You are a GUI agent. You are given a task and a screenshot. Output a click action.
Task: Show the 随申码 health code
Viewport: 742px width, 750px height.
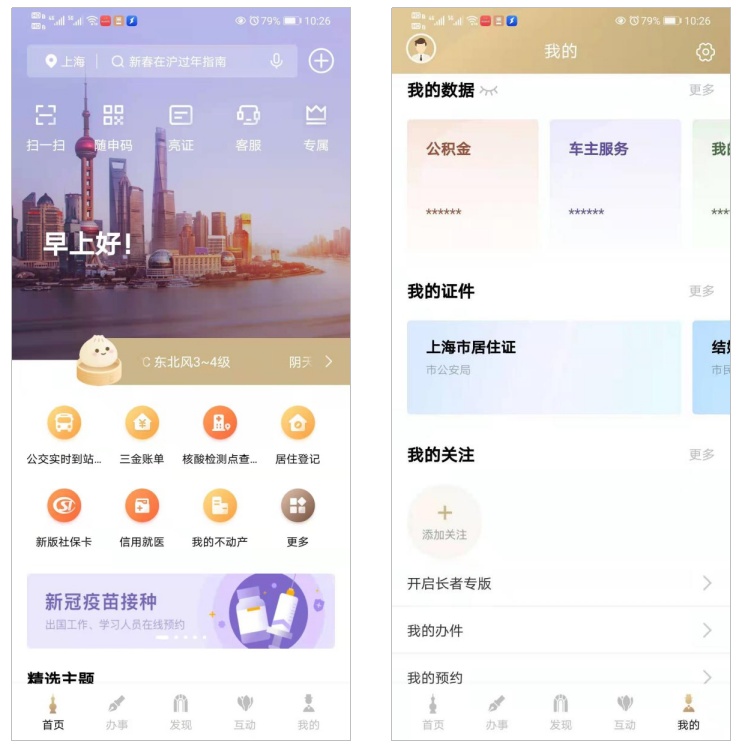pos(113,126)
